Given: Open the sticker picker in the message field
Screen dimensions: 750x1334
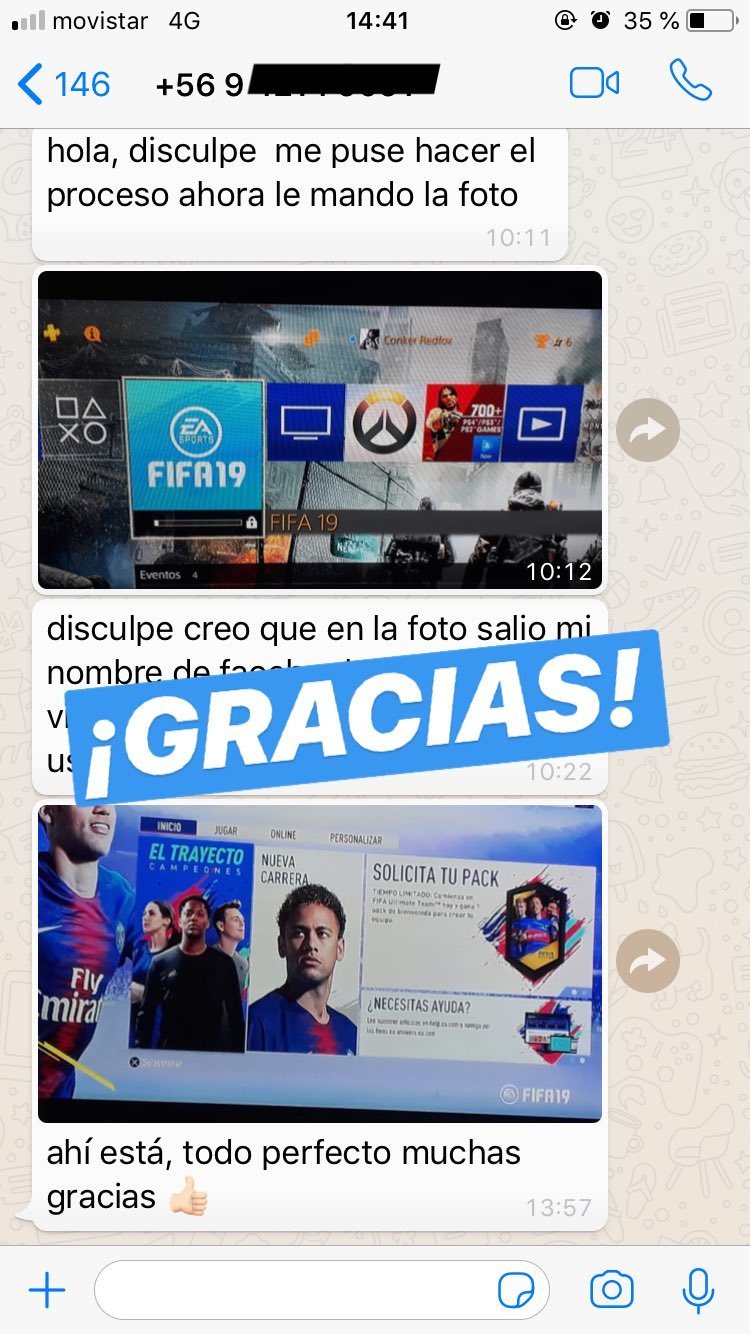Looking at the screenshot, I should coord(516,1291).
